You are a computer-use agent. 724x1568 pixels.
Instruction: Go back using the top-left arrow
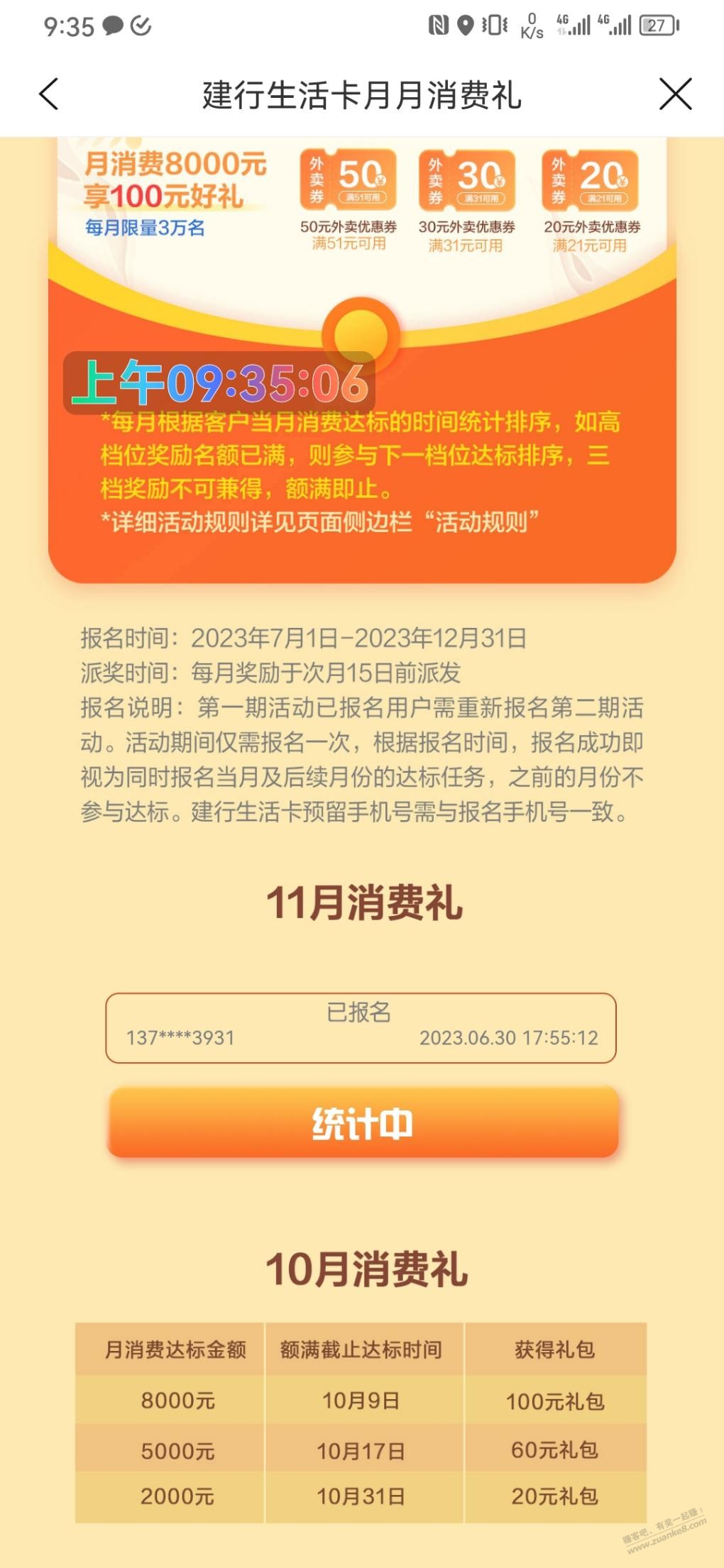pyautogui.click(x=48, y=94)
